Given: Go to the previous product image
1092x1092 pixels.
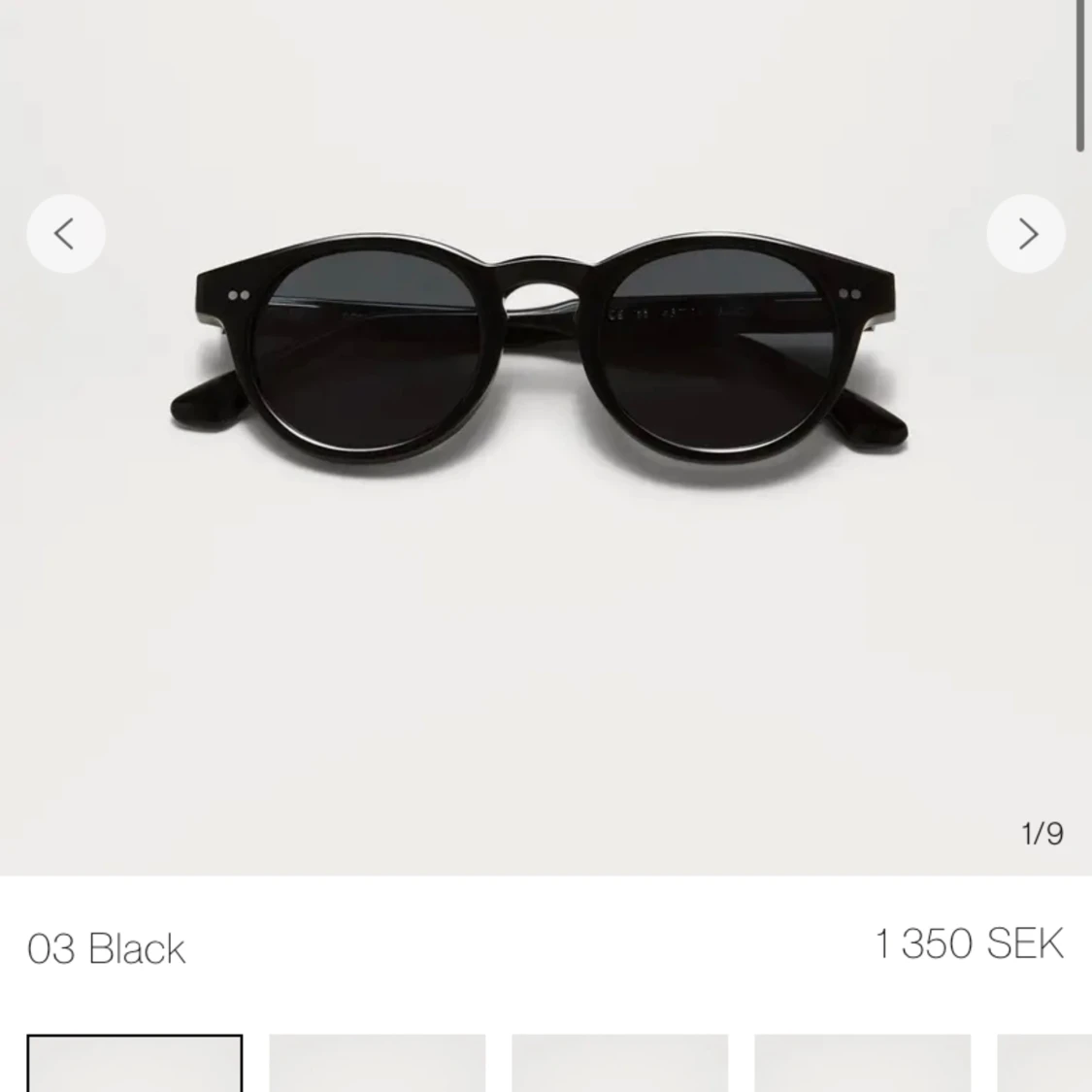Looking at the screenshot, I should (65, 234).
